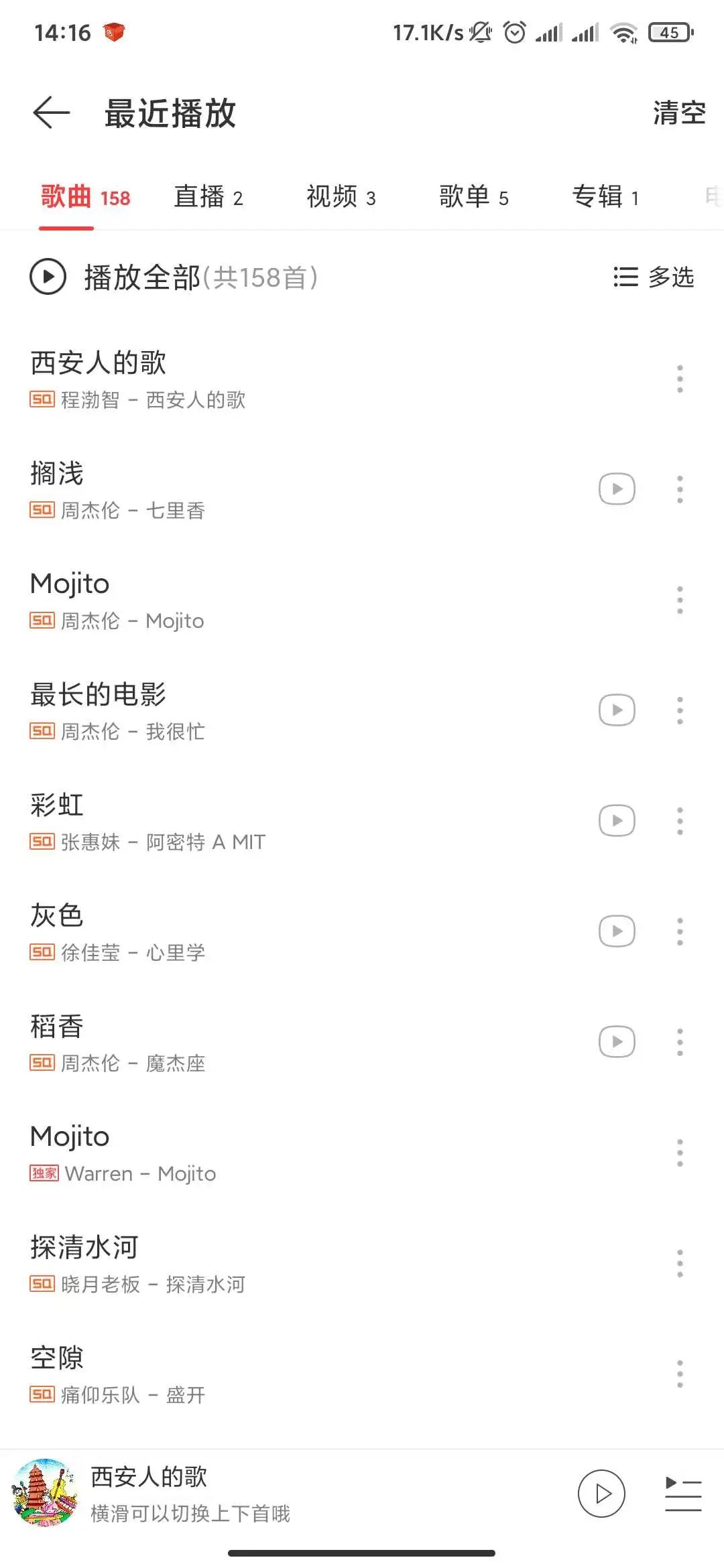Play all 158 songs via the play-all icon

coord(47,277)
